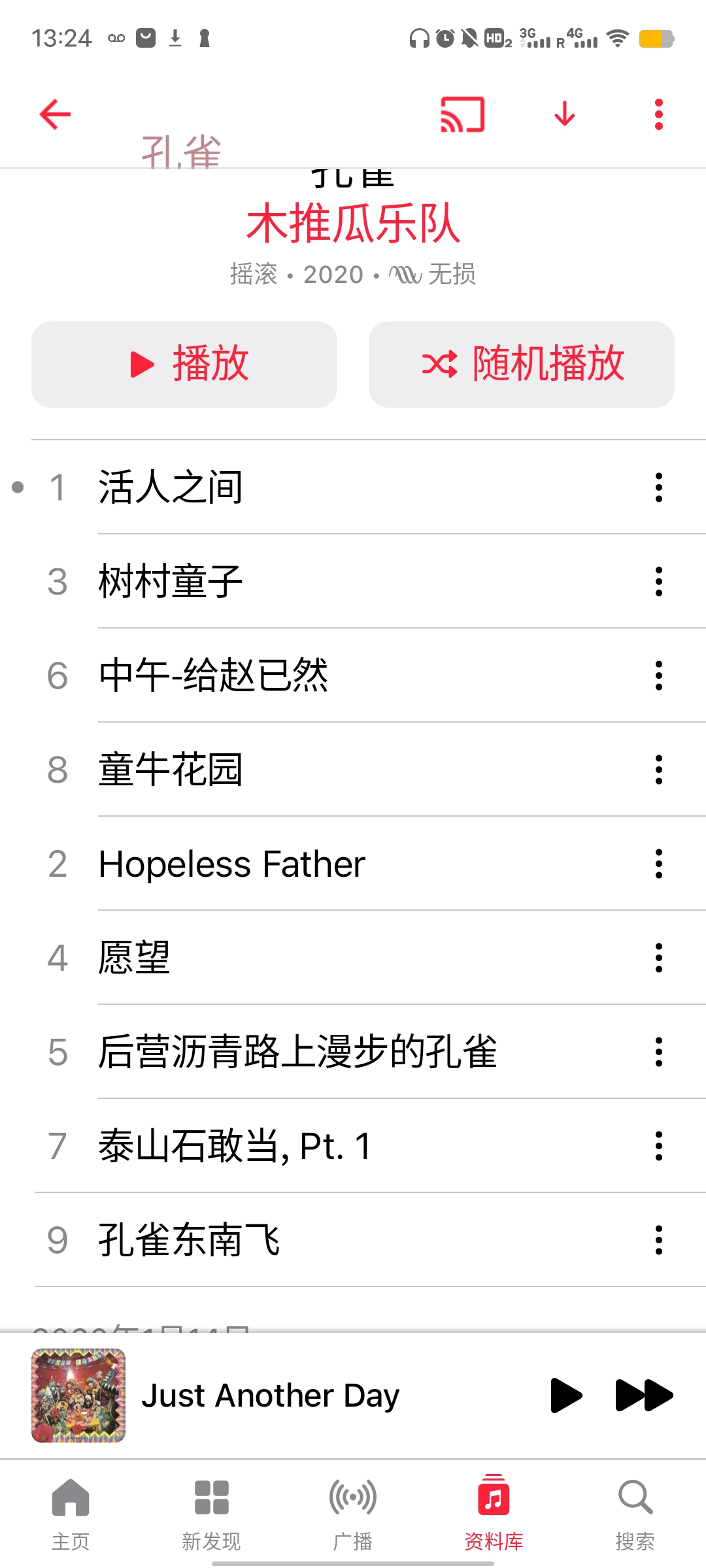The image size is (706, 1568).
Task: Tap the 播放 button
Action: tap(184, 365)
